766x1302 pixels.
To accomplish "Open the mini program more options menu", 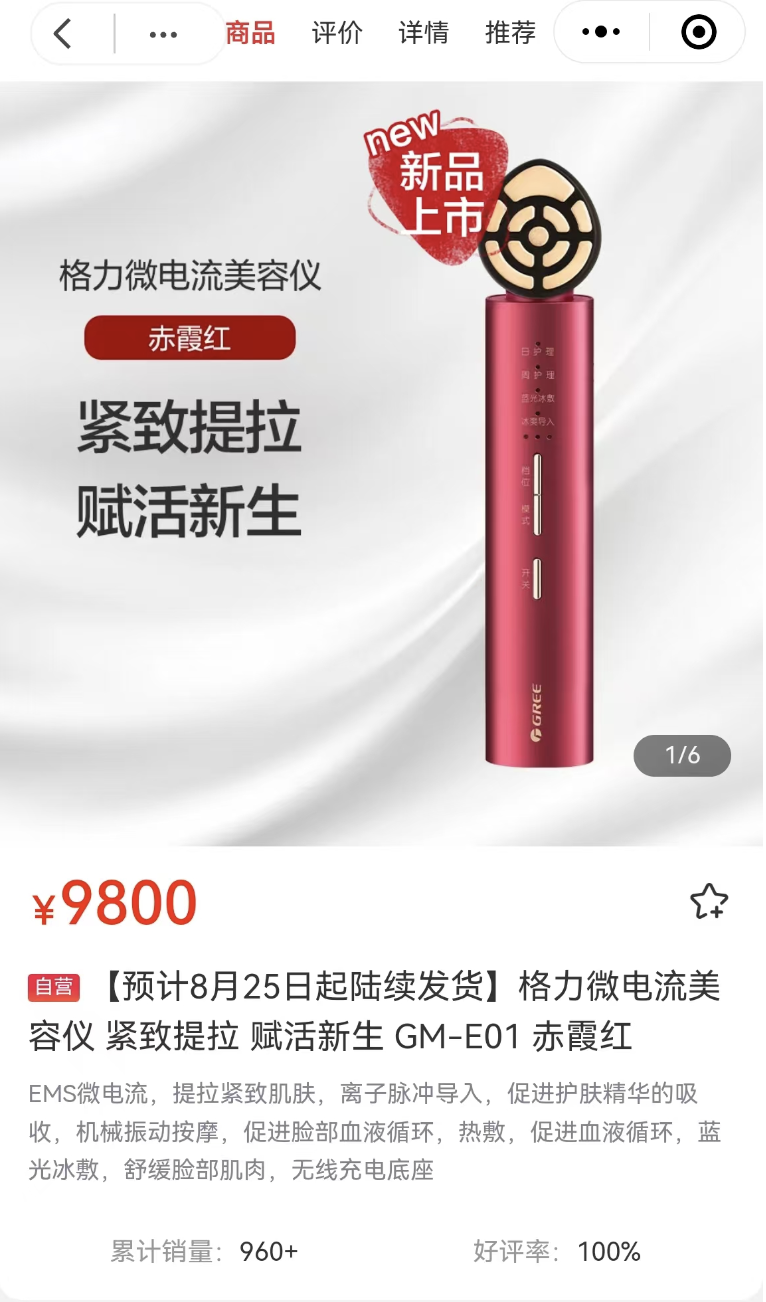I will click(x=601, y=33).
